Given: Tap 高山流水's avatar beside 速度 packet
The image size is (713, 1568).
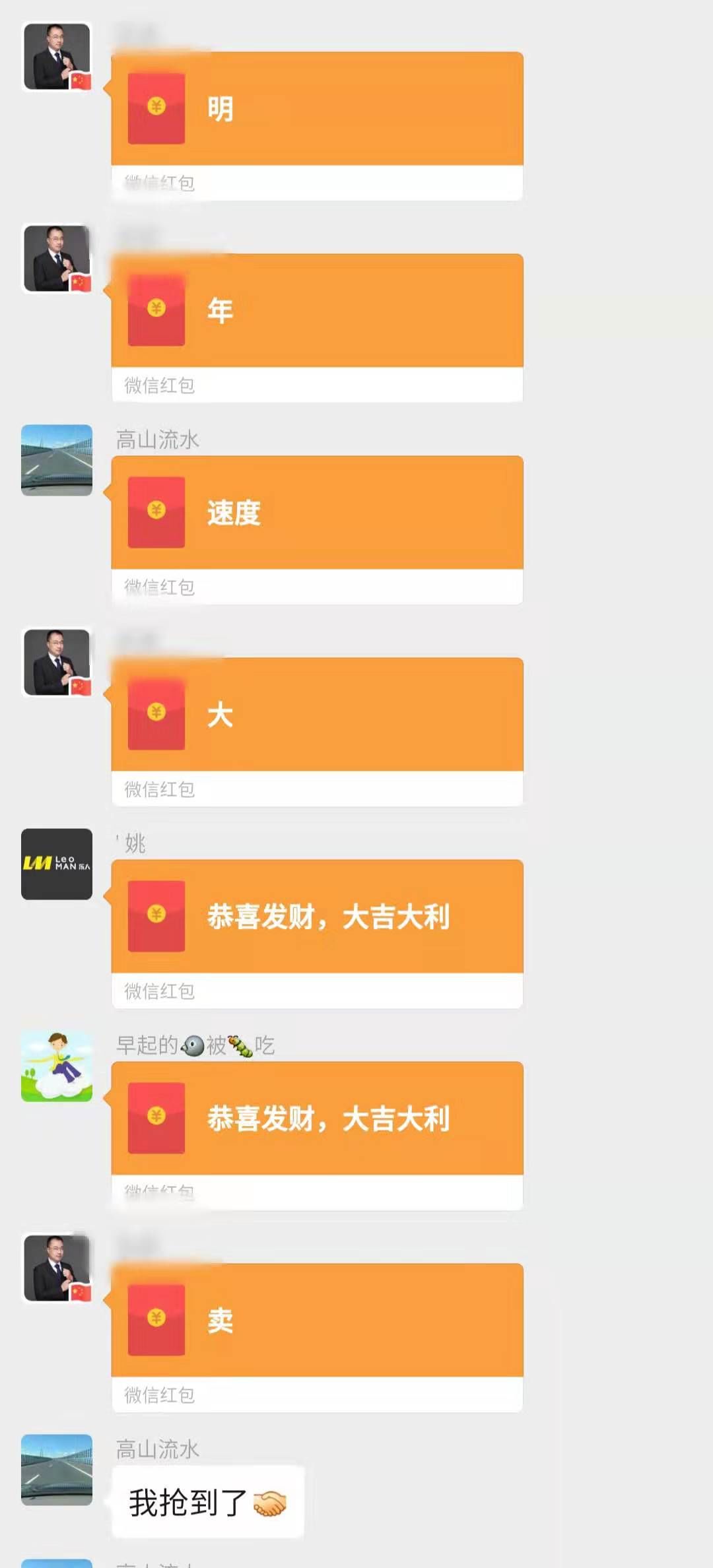Looking at the screenshot, I should (x=57, y=460).
